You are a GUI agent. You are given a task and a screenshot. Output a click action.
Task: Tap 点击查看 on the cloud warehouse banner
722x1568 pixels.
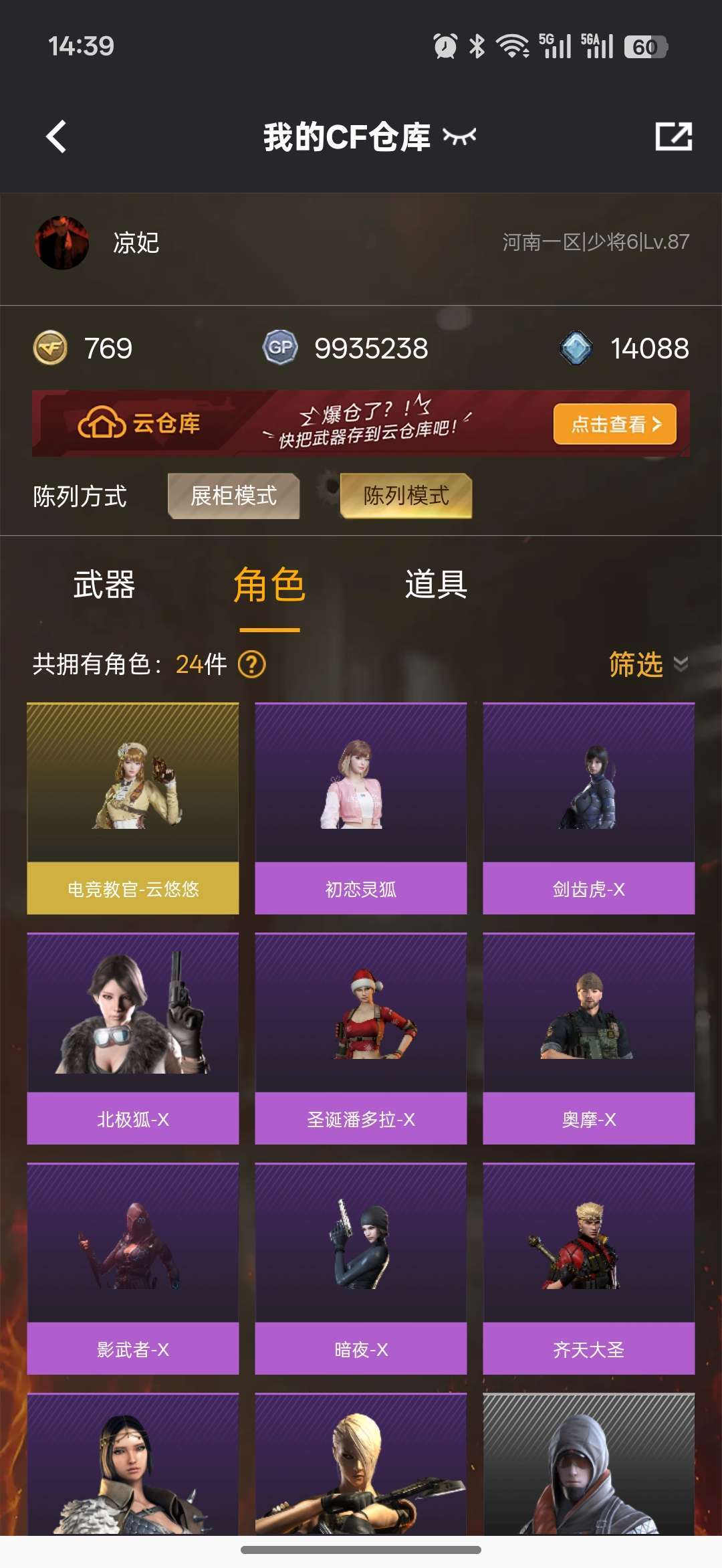pos(615,424)
